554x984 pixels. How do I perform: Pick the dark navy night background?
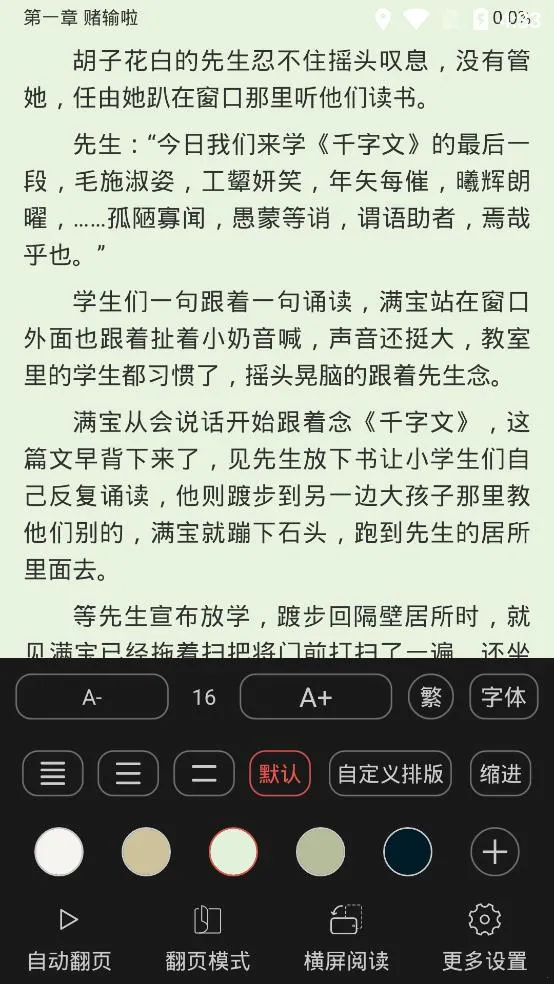(408, 852)
